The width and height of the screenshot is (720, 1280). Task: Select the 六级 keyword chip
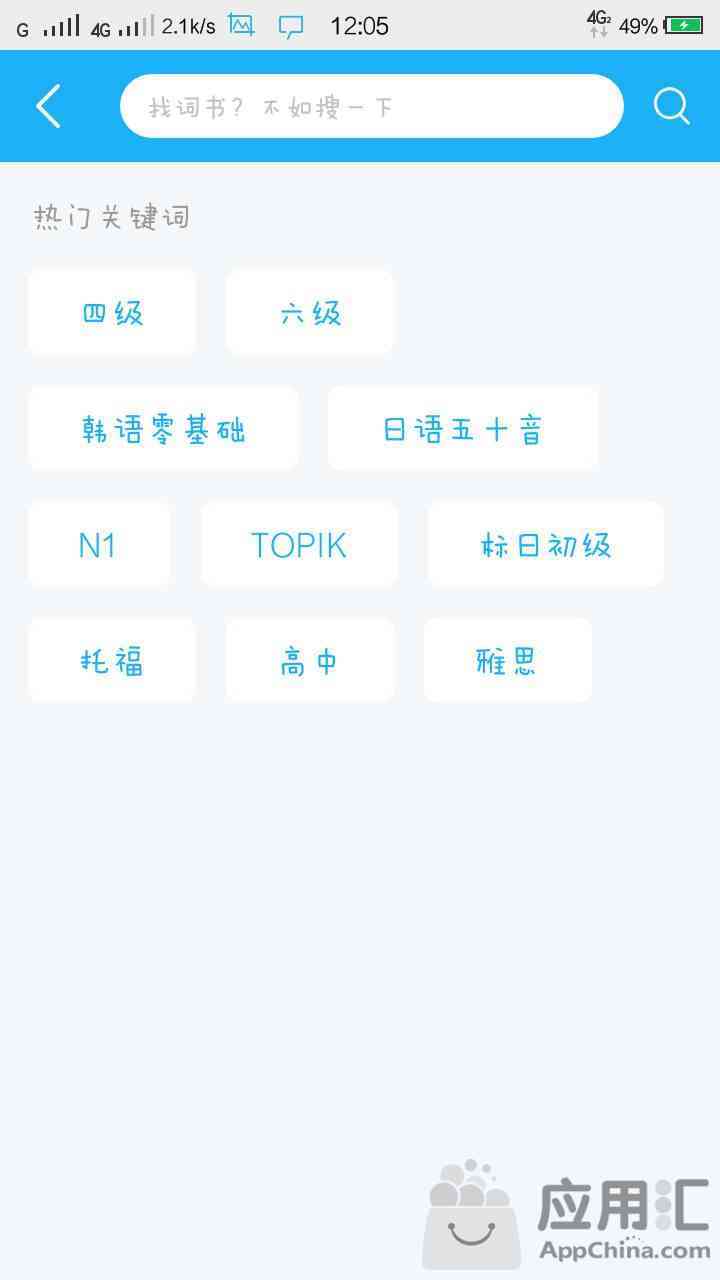[310, 313]
